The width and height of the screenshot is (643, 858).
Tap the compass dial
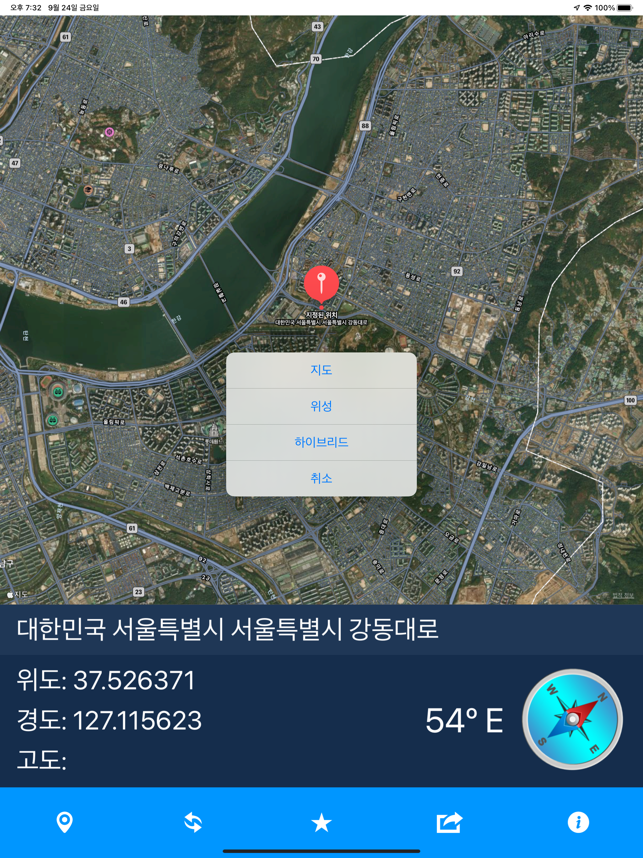point(572,719)
